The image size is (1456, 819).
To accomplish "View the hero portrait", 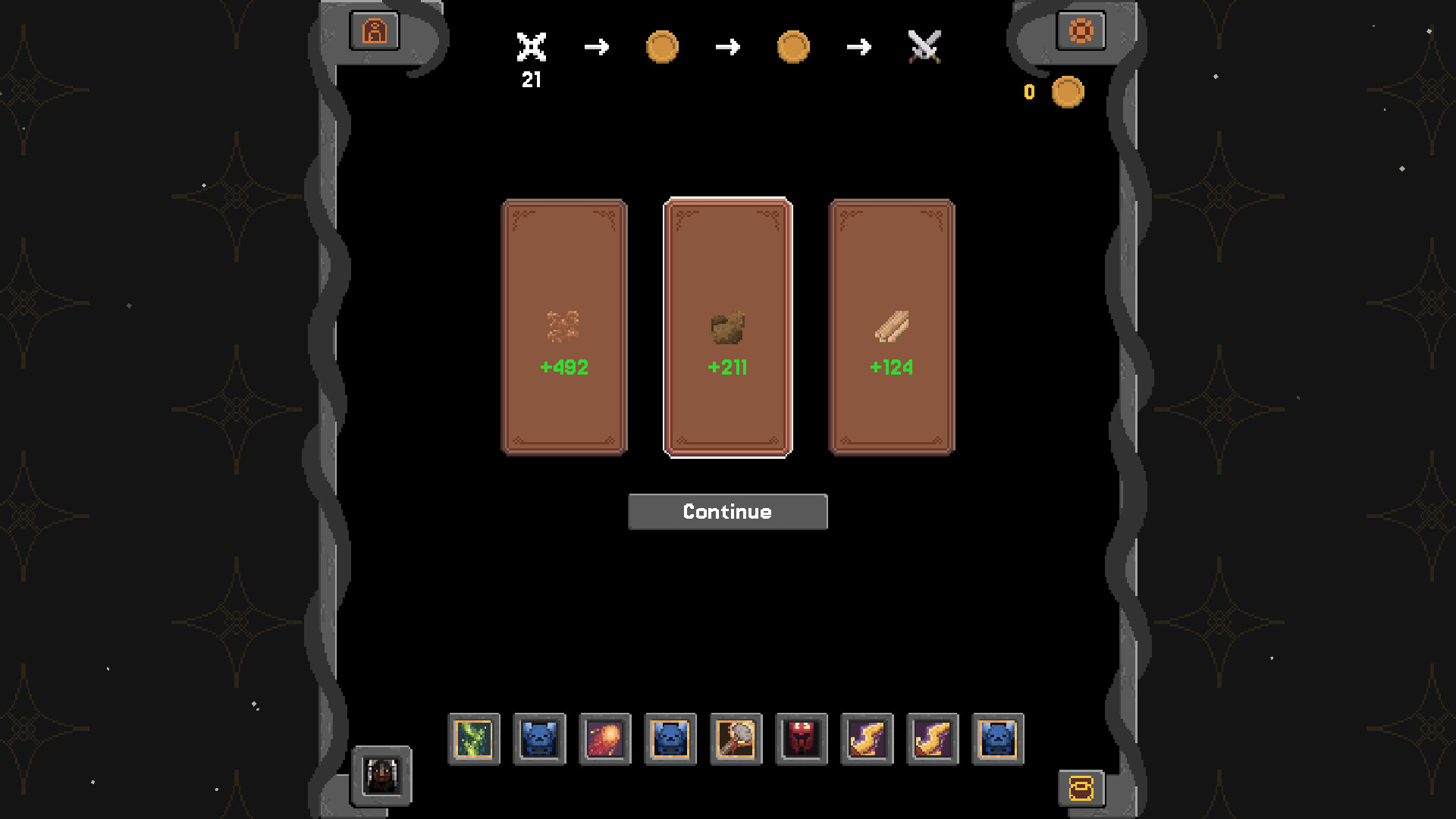I will (x=381, y=775).
